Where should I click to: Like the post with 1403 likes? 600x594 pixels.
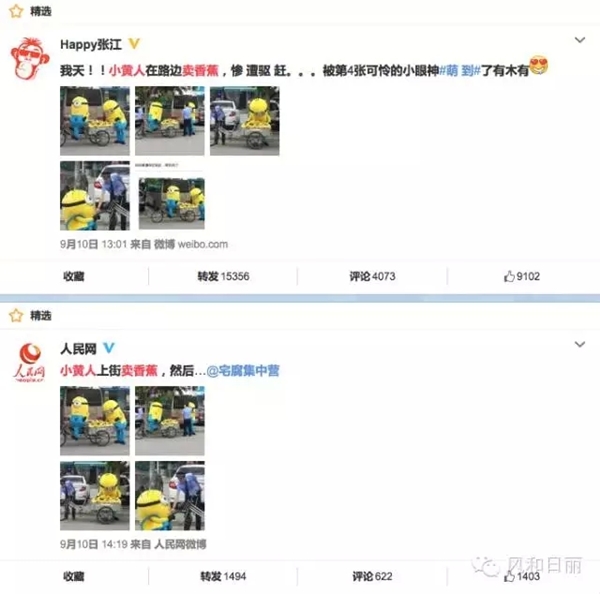[x=522, y=577]
